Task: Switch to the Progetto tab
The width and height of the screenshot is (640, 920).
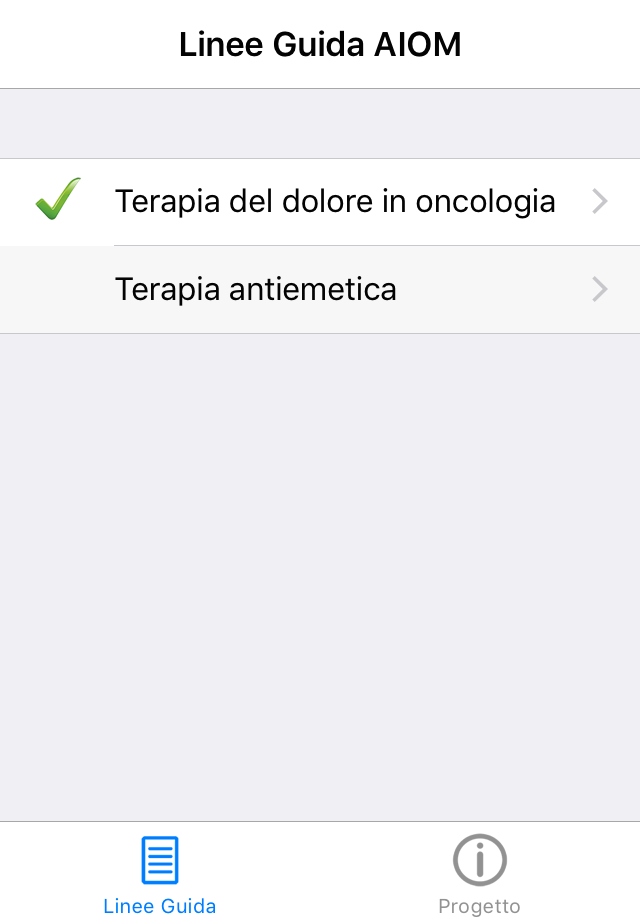Action: pos(479,875)
